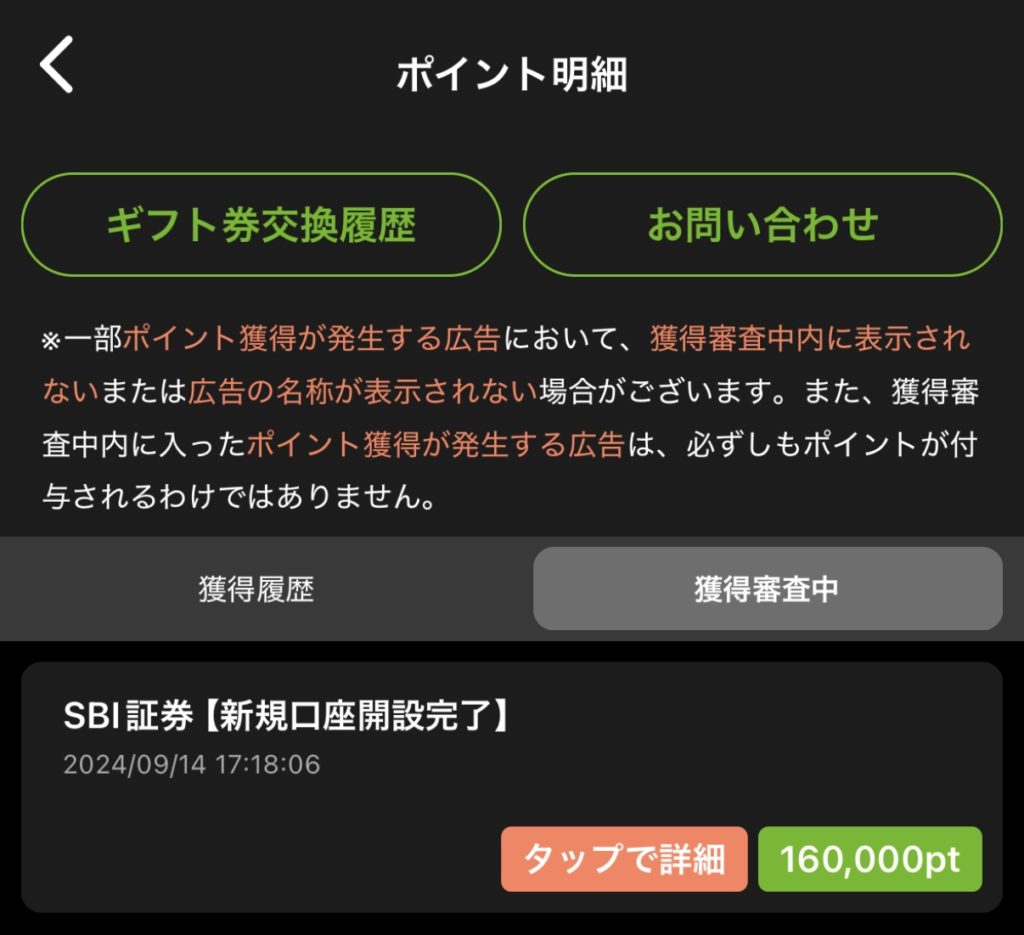Open ギフト券交換履歴 gift exchange history

click(x=261, y=225)
